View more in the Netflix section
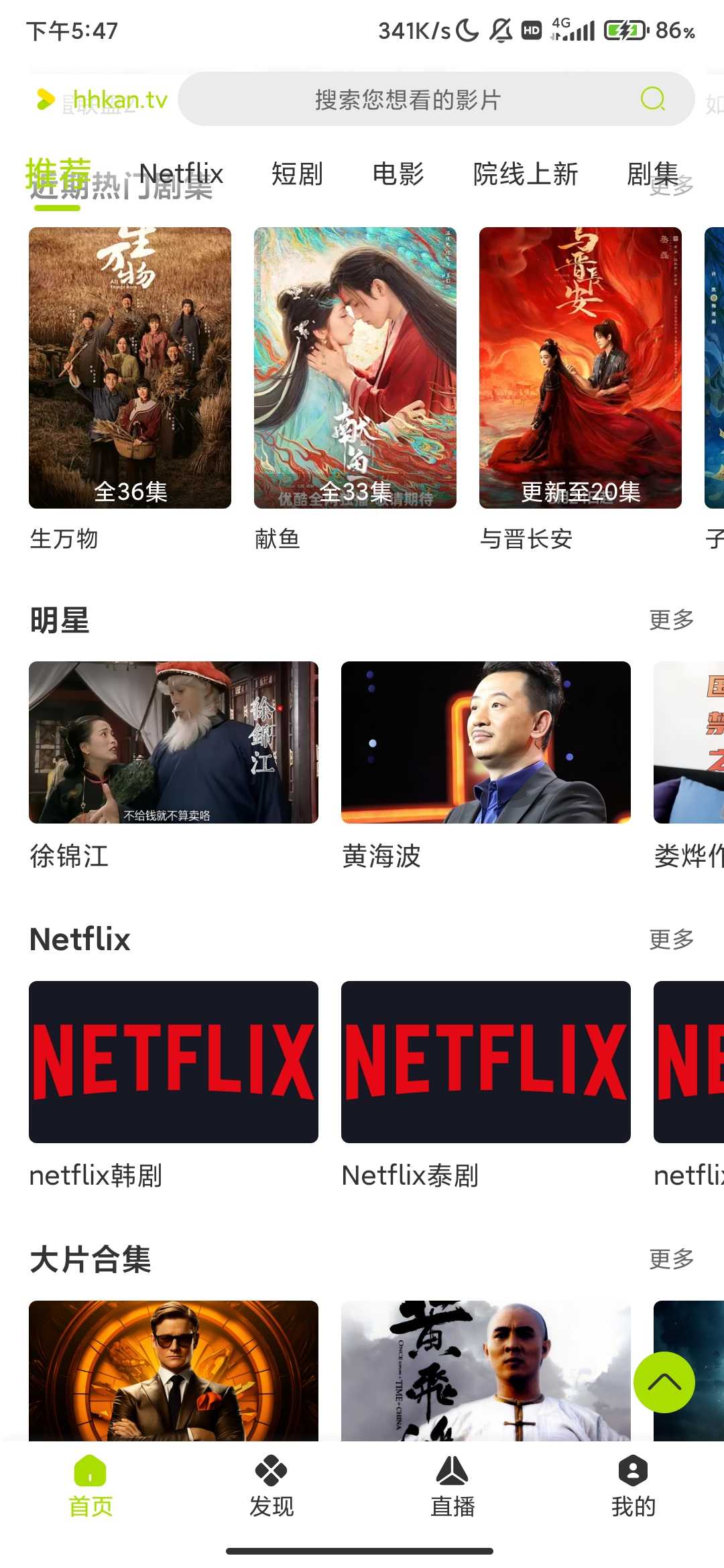Image resolution: width=724 pixels, height=1568 pixels. tap(671, 939)
